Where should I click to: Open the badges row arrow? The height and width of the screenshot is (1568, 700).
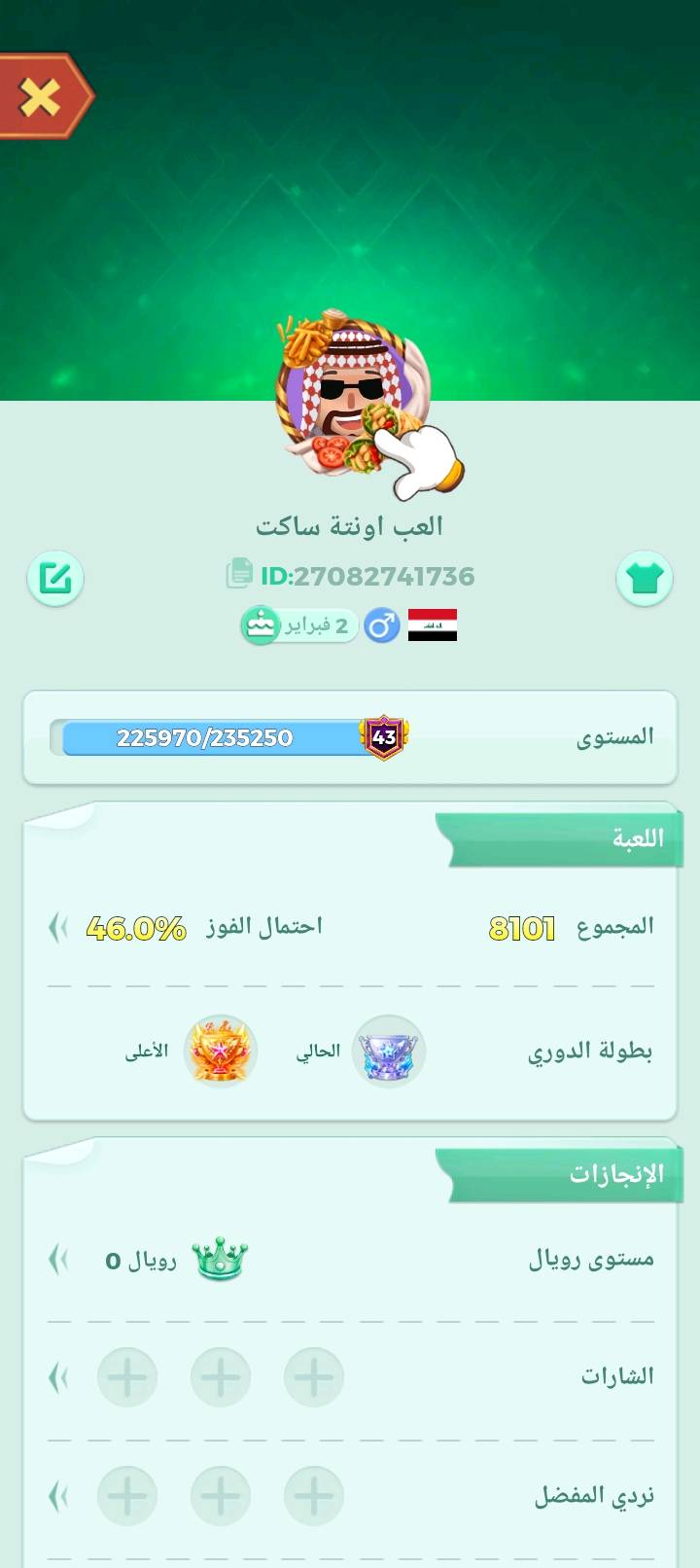tap(58, 1377)
